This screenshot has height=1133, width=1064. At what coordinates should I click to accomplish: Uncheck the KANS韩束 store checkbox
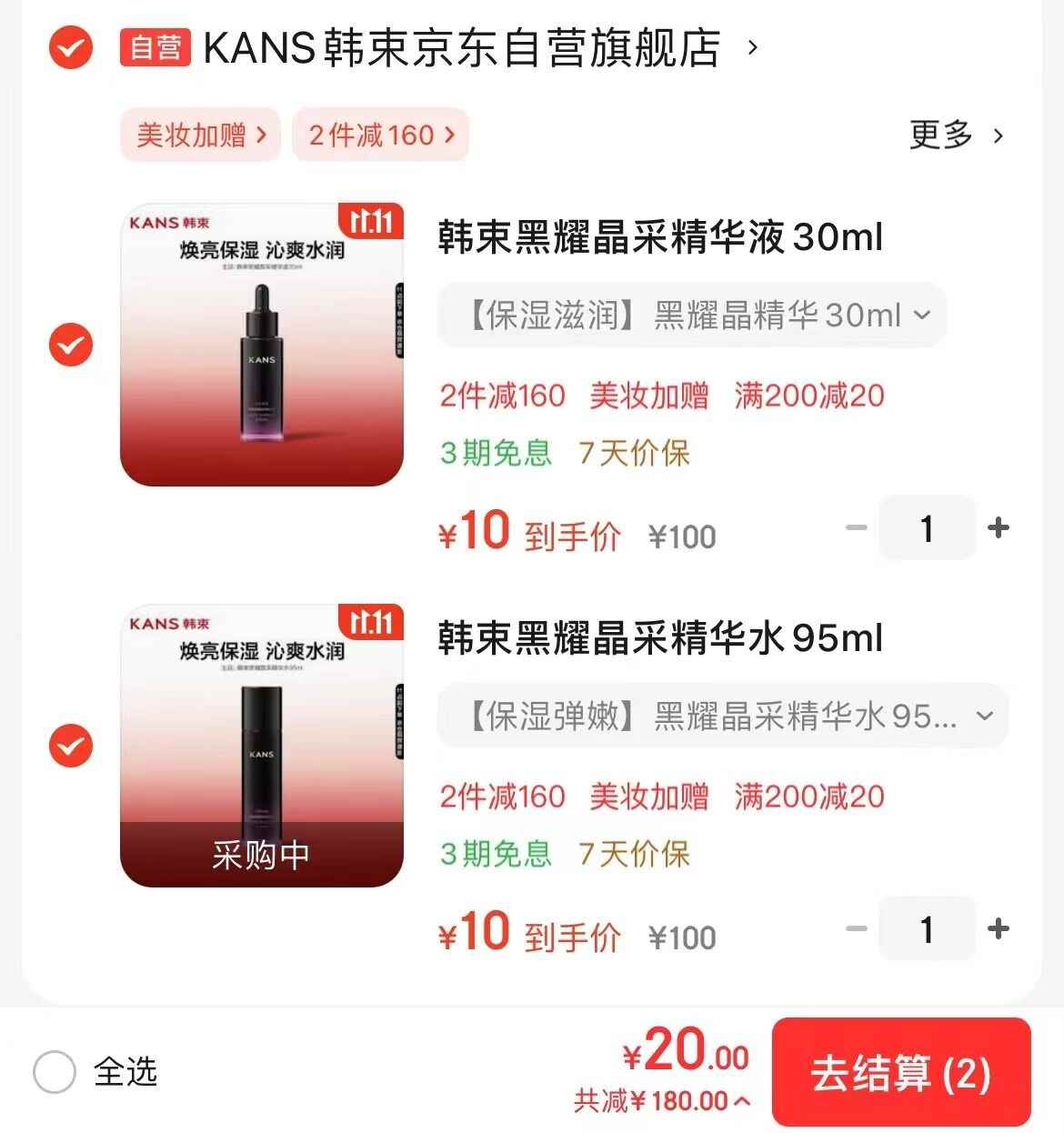(70, 47)
